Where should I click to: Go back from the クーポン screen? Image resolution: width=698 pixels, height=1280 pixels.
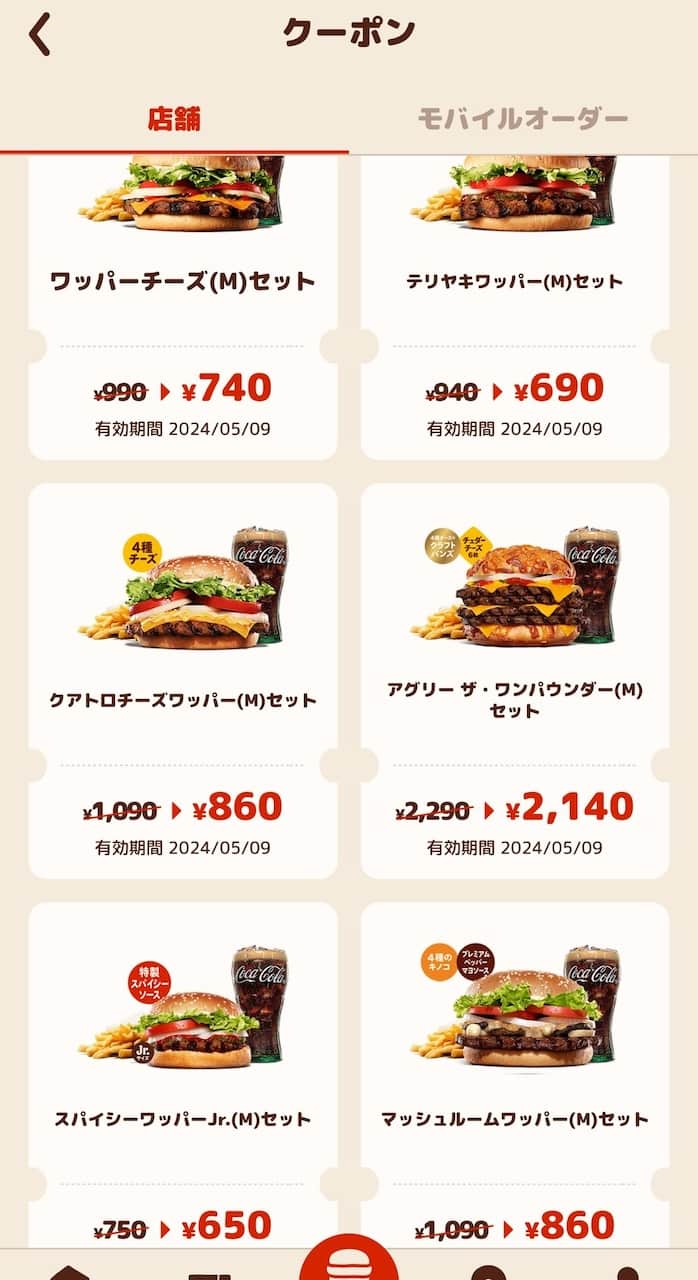[x=40, y=35]
